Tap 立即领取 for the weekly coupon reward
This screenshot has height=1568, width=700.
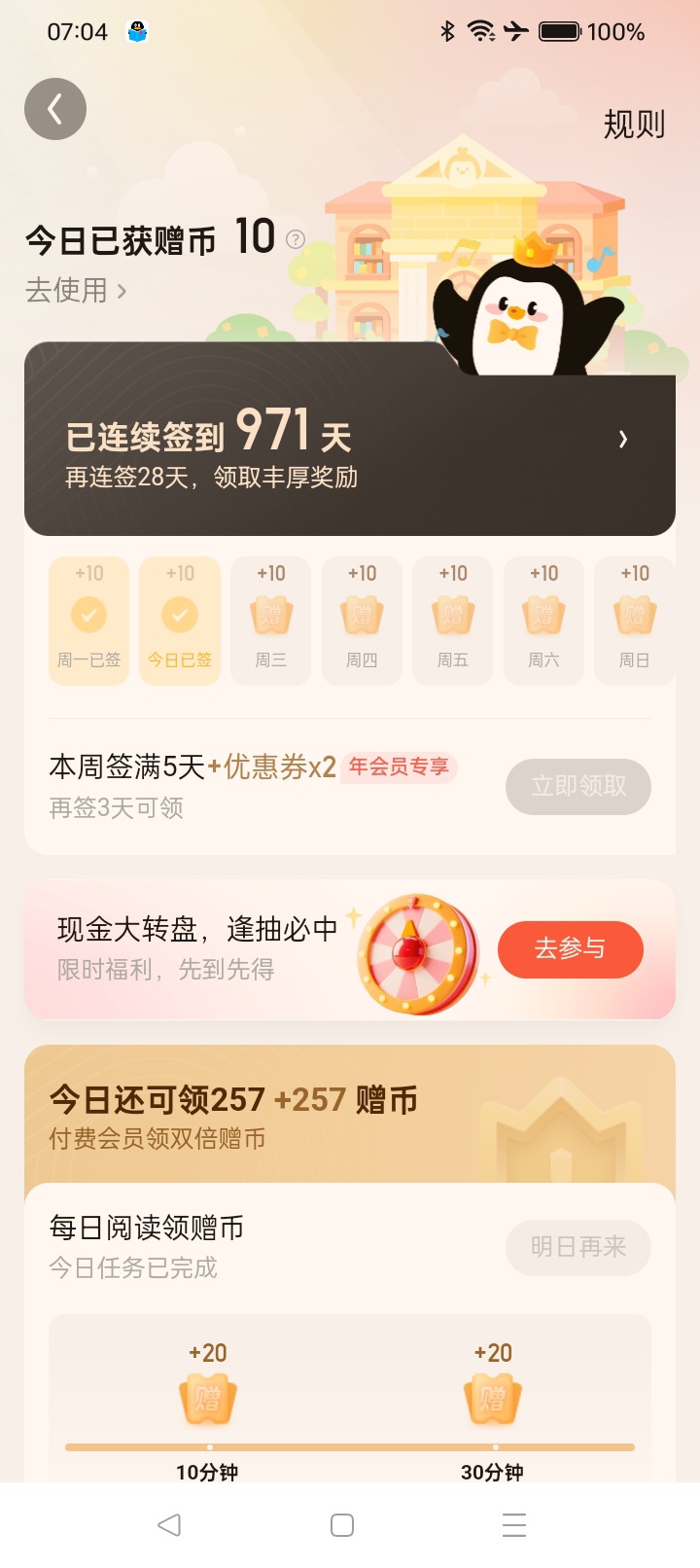577,786
